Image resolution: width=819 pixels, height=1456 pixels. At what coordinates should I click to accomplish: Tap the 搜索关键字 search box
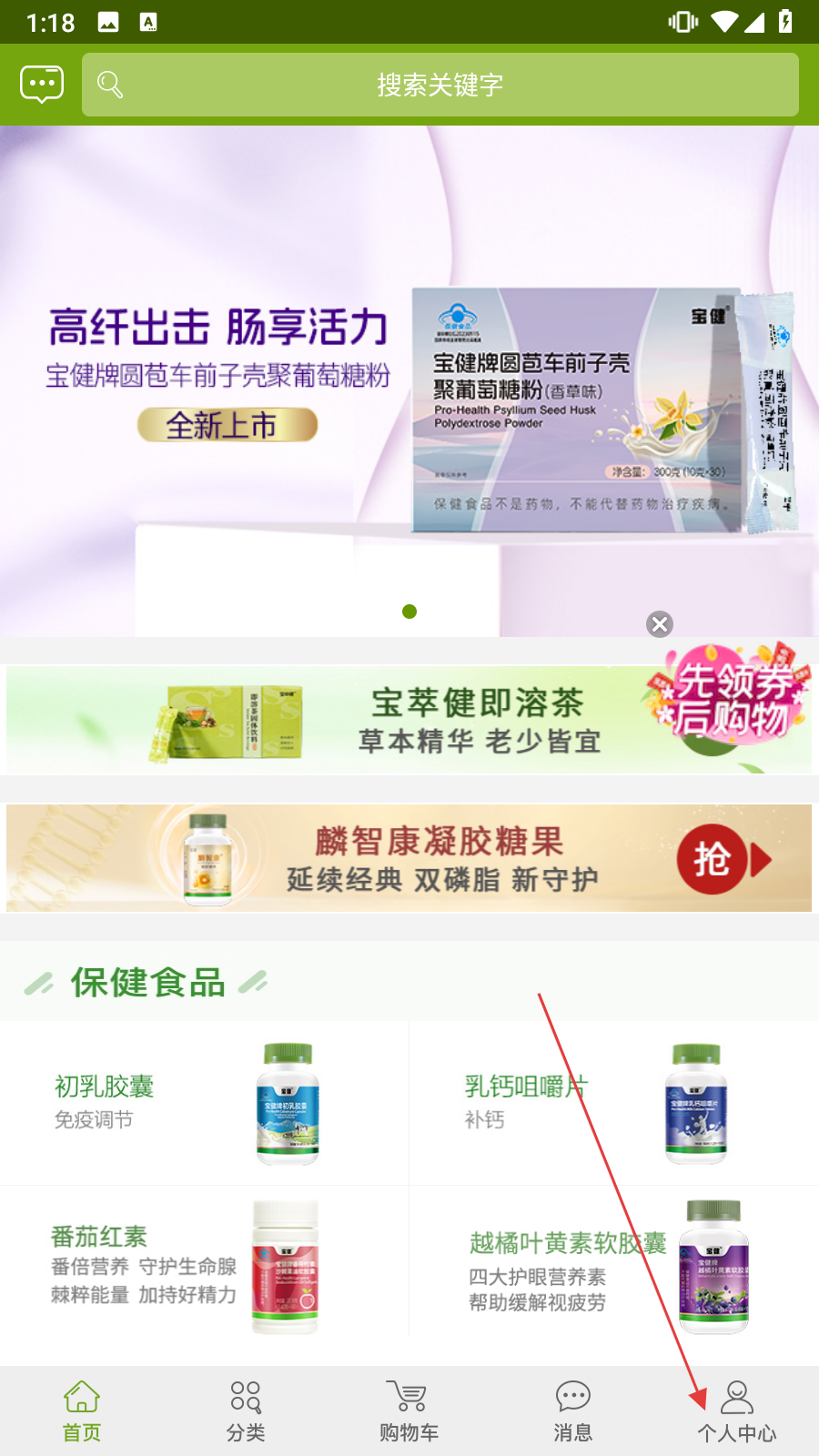[x=440, y=85]
